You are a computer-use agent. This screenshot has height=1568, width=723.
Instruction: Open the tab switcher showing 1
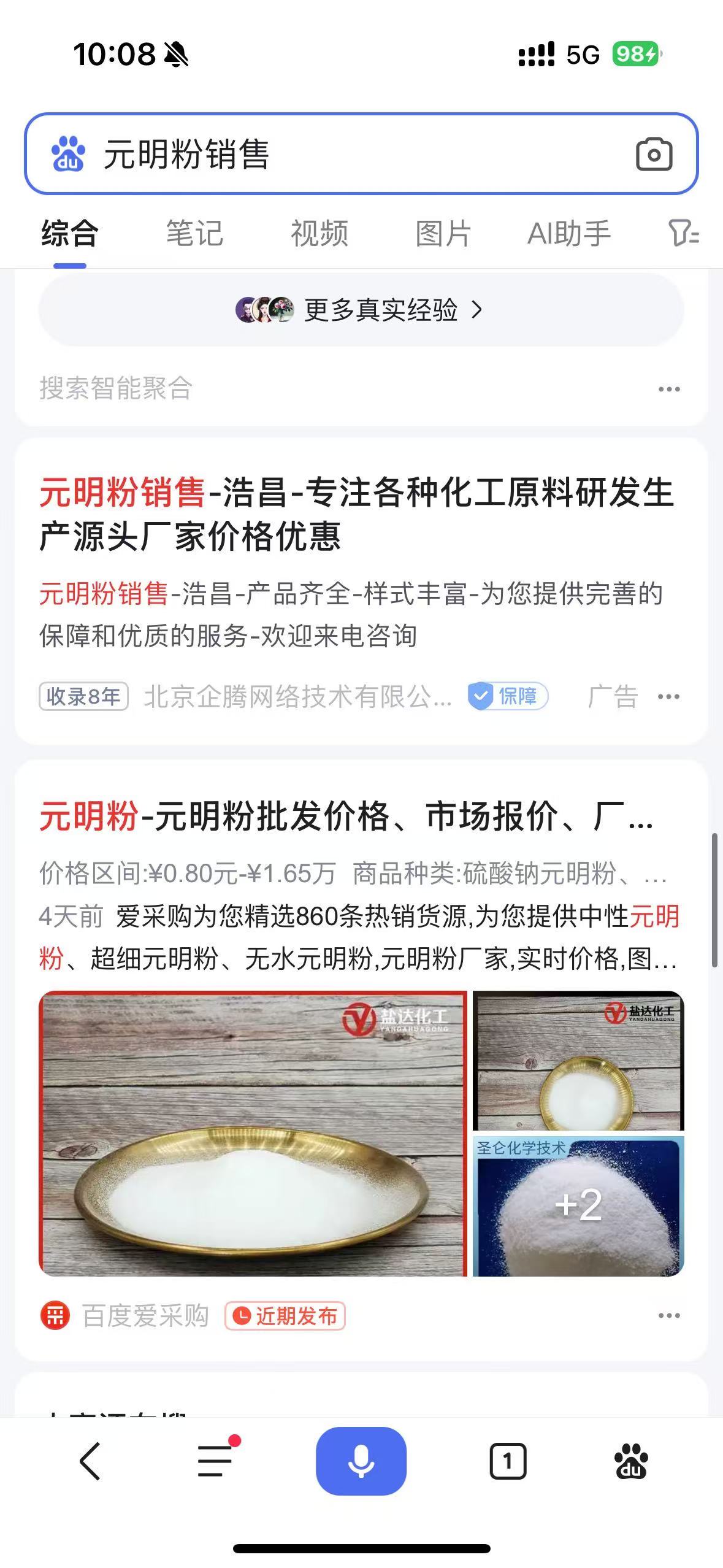[x=508, y=1461]
